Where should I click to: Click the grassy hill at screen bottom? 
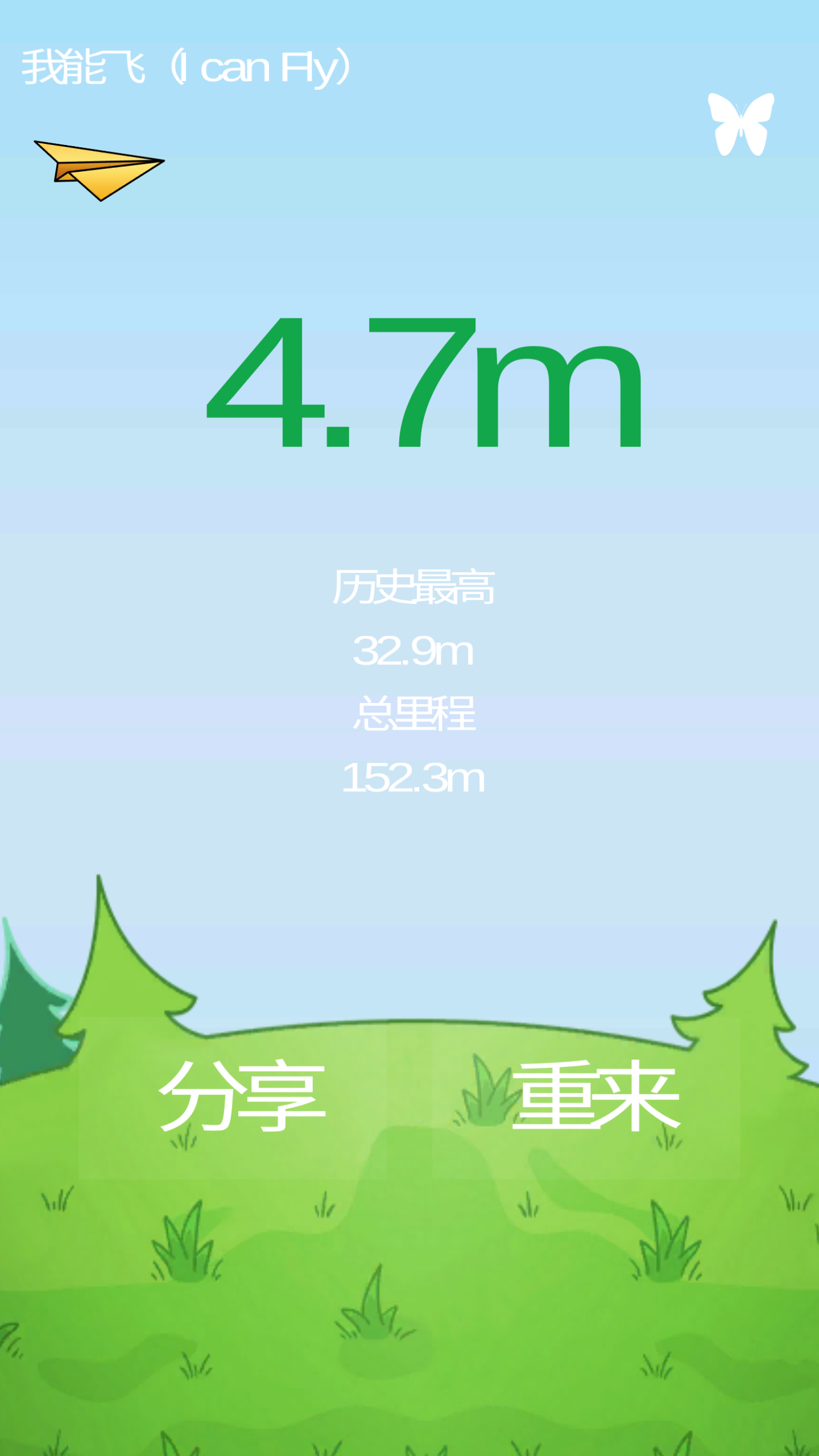[409, 1308]
